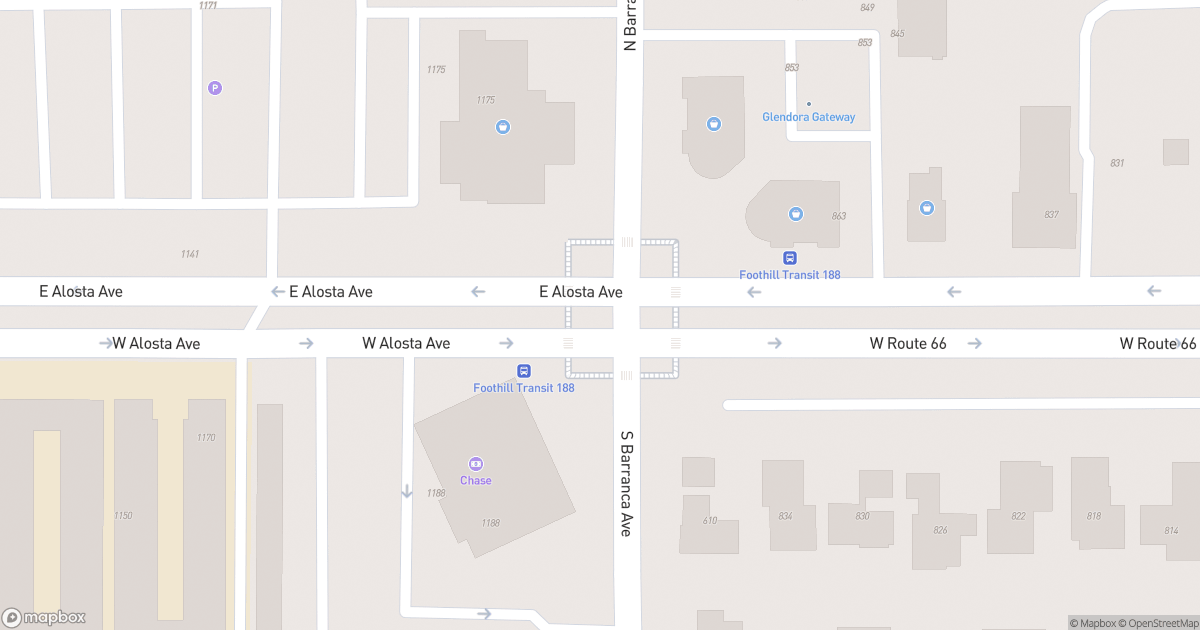Open the Mapbox attribution link
The height and width of the screenshot is (630, 1200).
click(1097, 623)
